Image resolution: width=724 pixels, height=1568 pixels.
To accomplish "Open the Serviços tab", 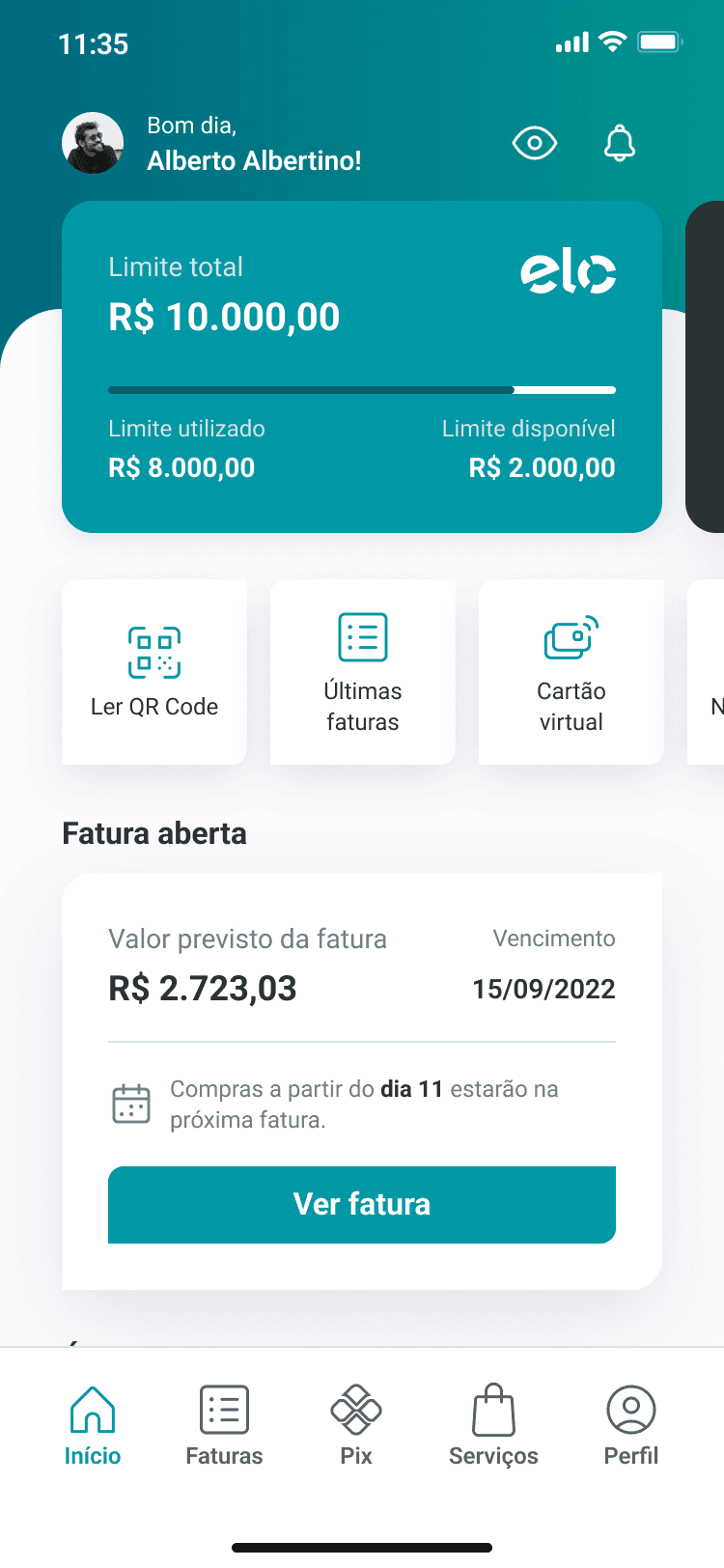I will (493, 1426).
